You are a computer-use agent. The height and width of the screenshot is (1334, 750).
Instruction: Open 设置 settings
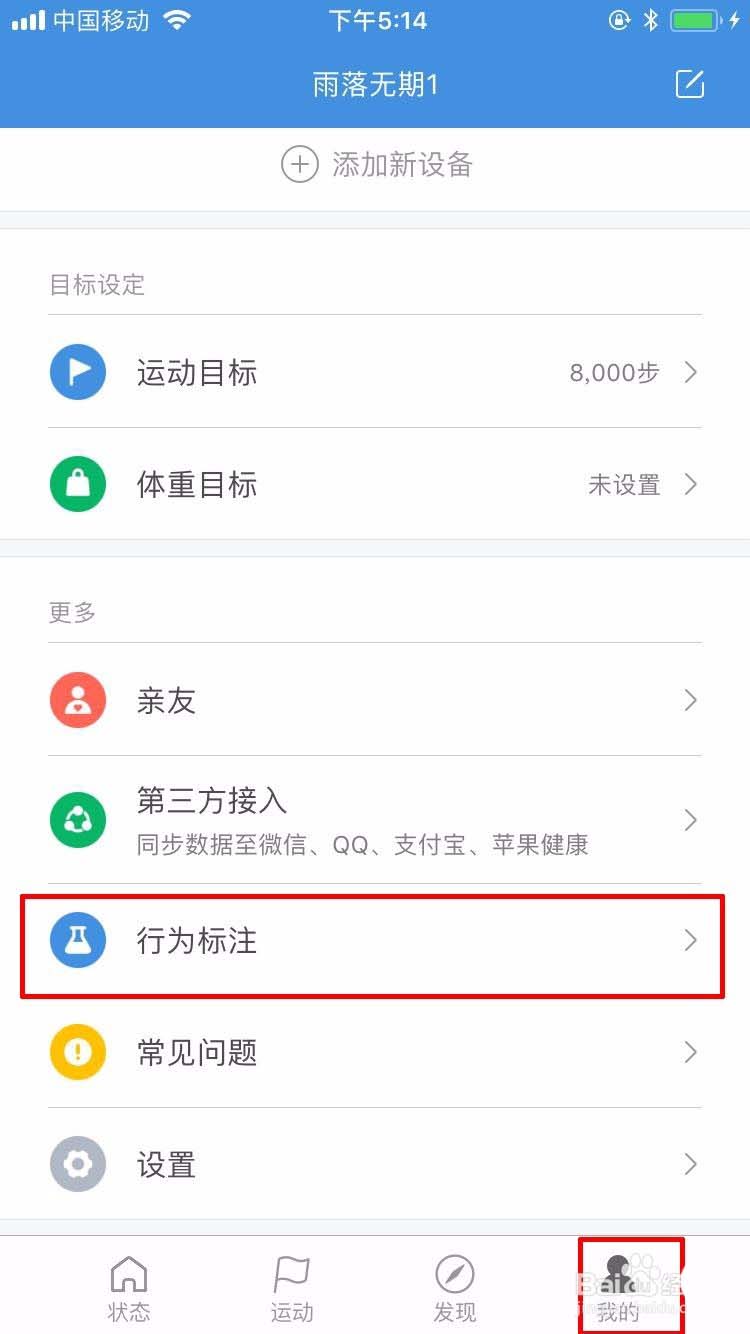375,1164
